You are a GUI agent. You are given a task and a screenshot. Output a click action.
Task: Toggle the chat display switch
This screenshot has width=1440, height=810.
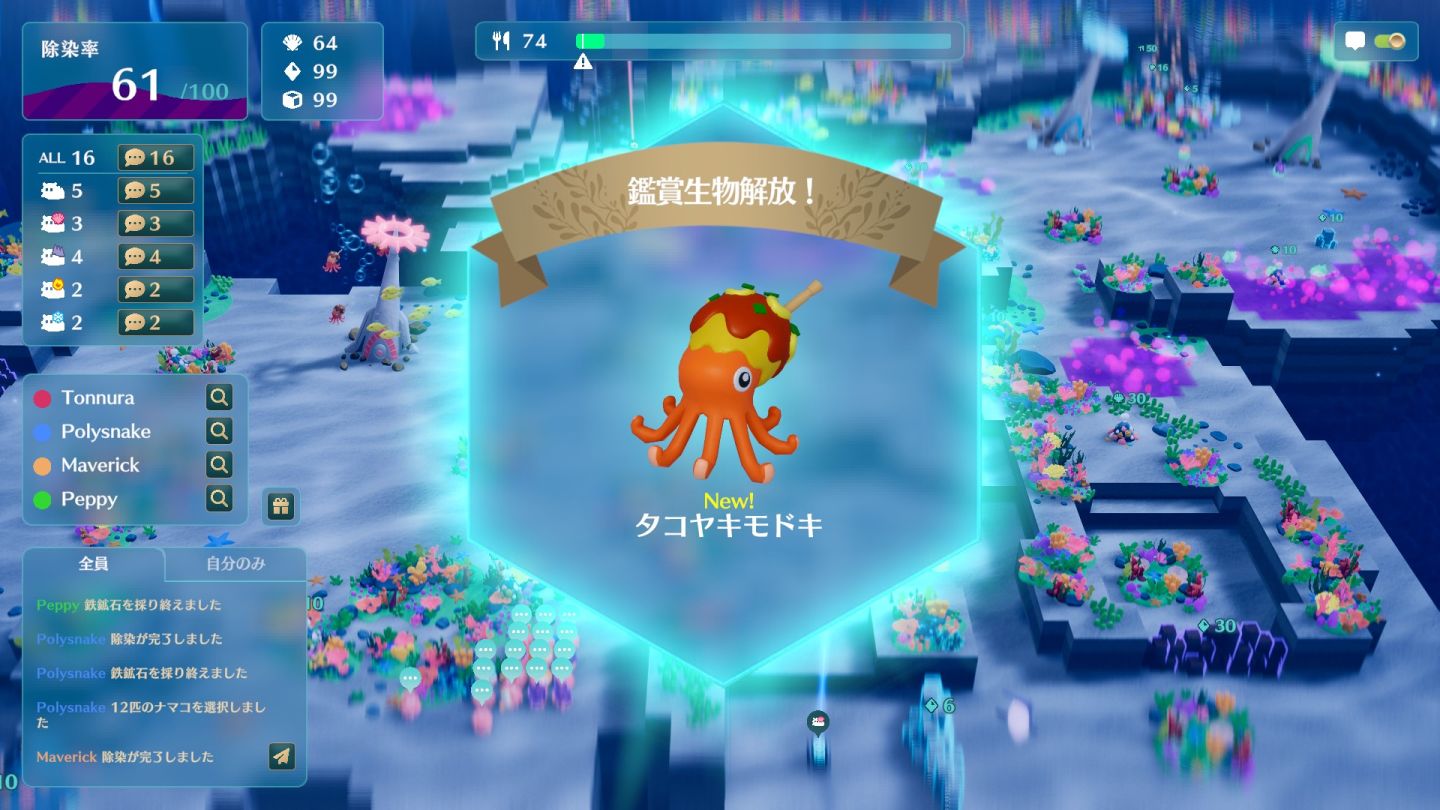[x=1389, y=42]
